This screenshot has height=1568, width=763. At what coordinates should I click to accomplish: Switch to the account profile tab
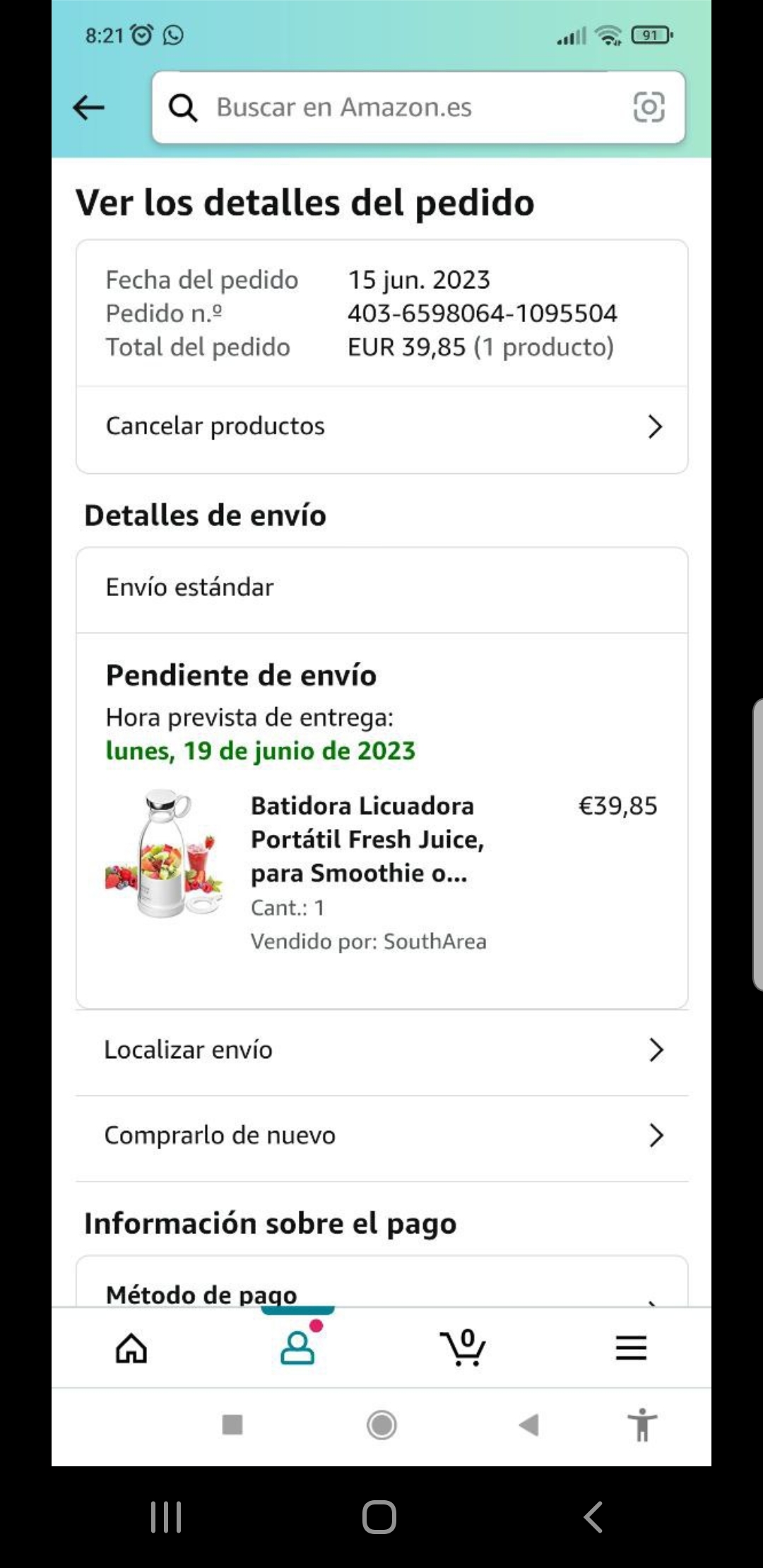(x=297, y=1348)
